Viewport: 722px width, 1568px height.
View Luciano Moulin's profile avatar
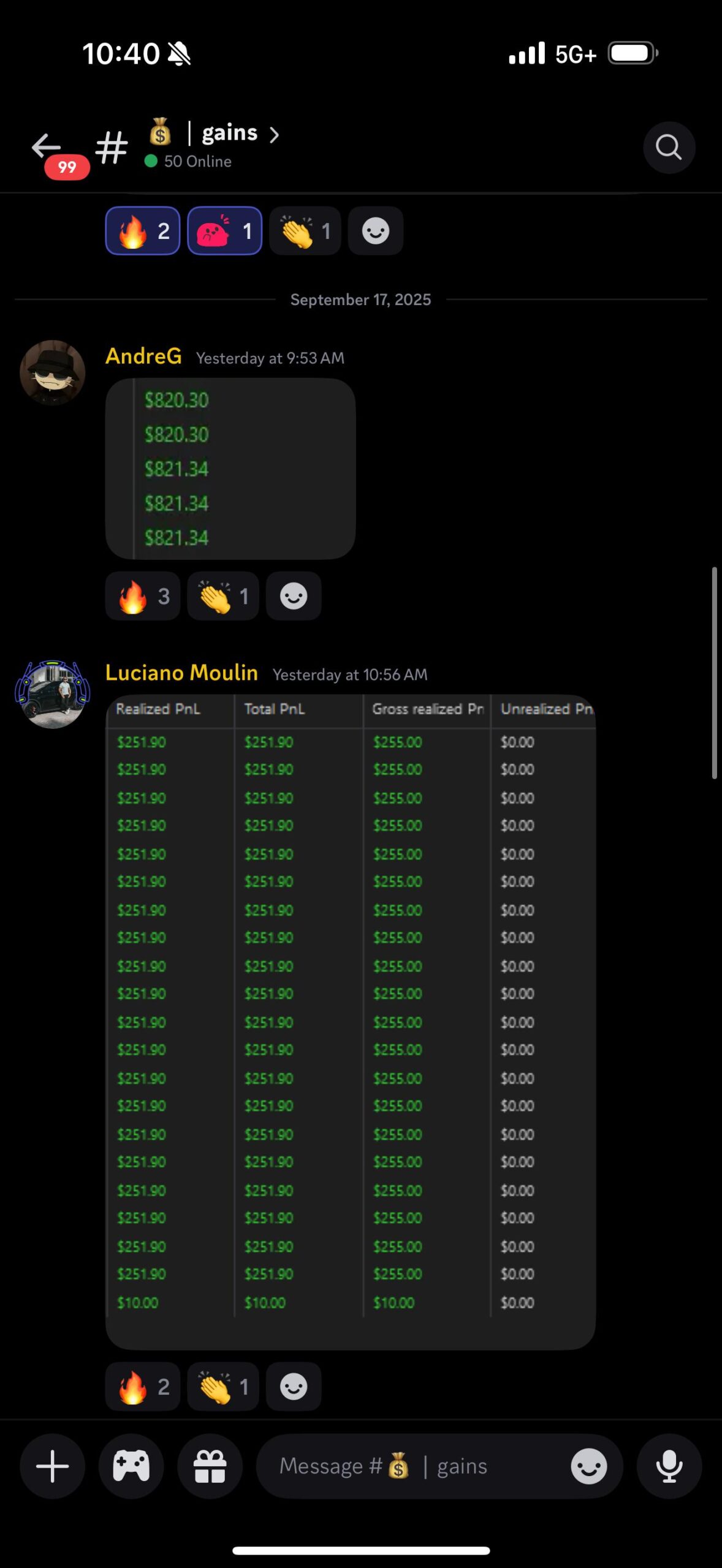[53, 694]
